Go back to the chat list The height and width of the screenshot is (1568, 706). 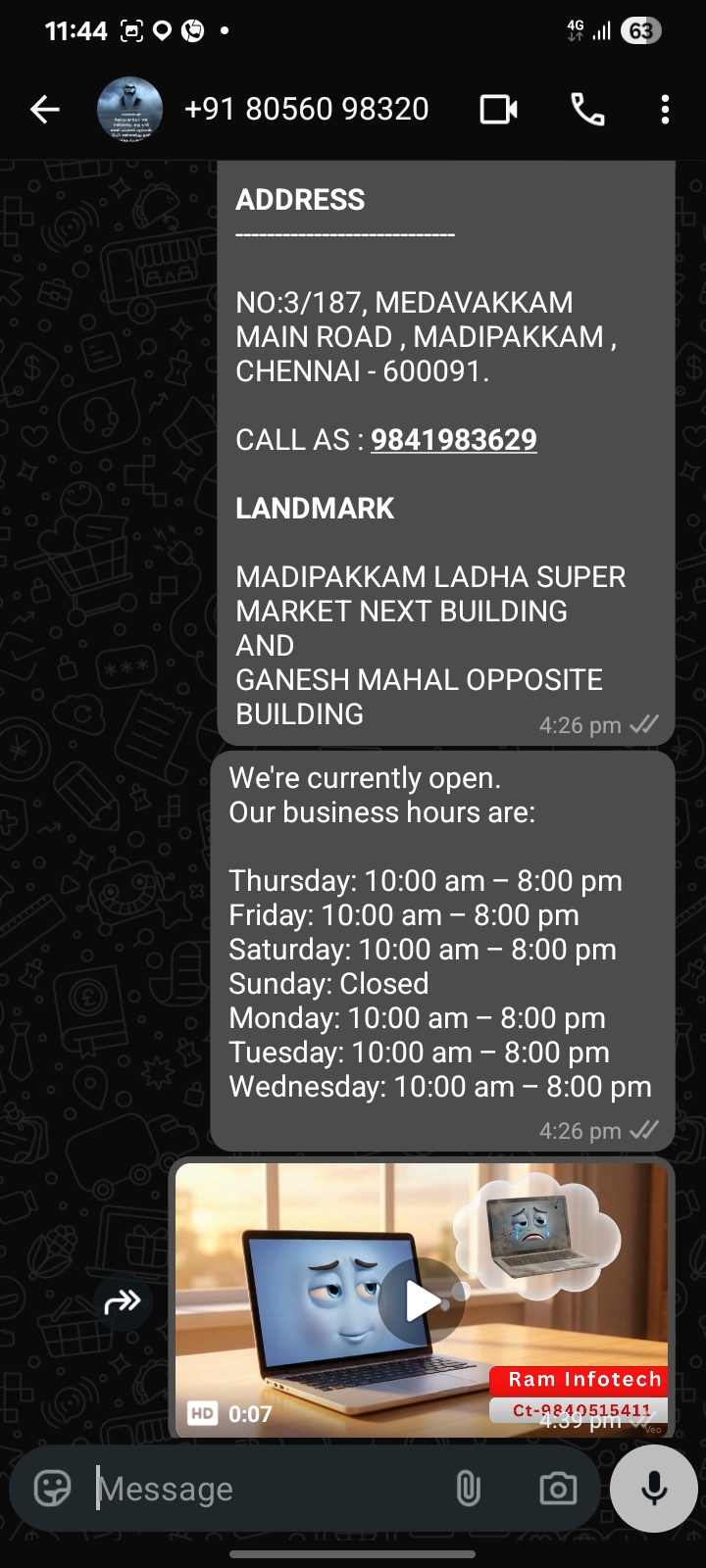pos(45,110)
